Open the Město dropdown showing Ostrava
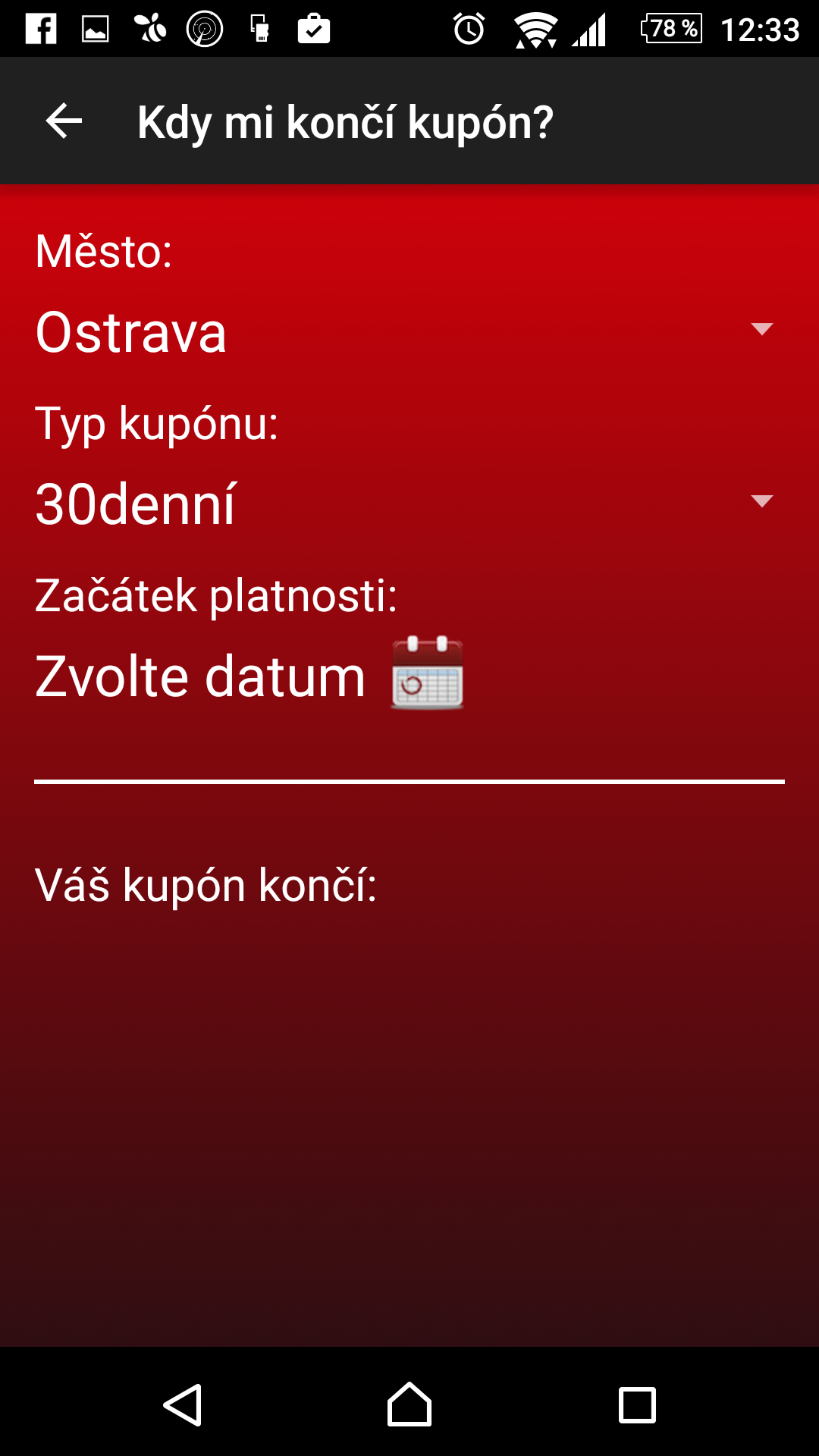 pos(409,332)
